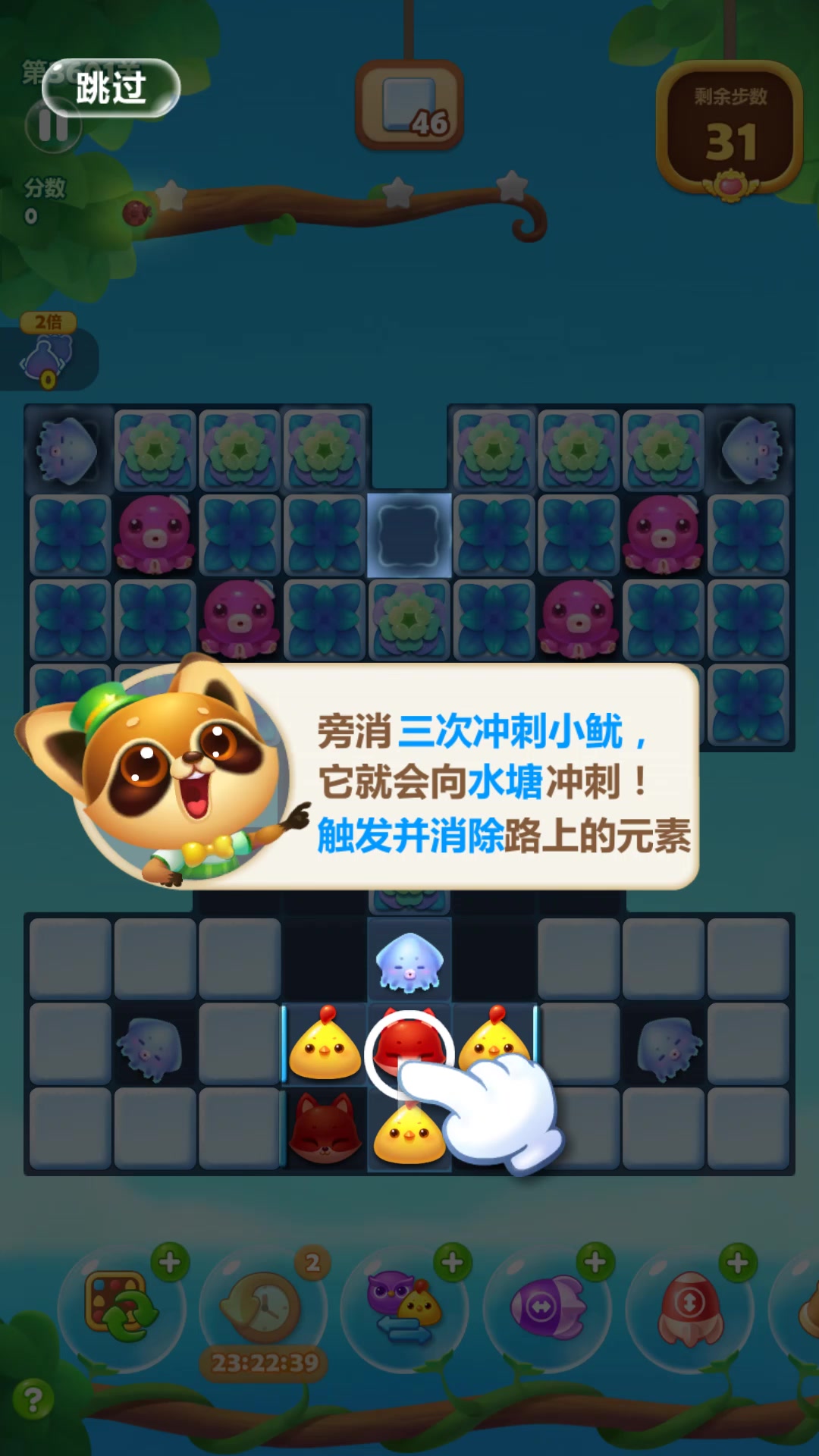Screen dimensions: 819x1456
Task: Open the help question mark
Action: point(32,1399)
